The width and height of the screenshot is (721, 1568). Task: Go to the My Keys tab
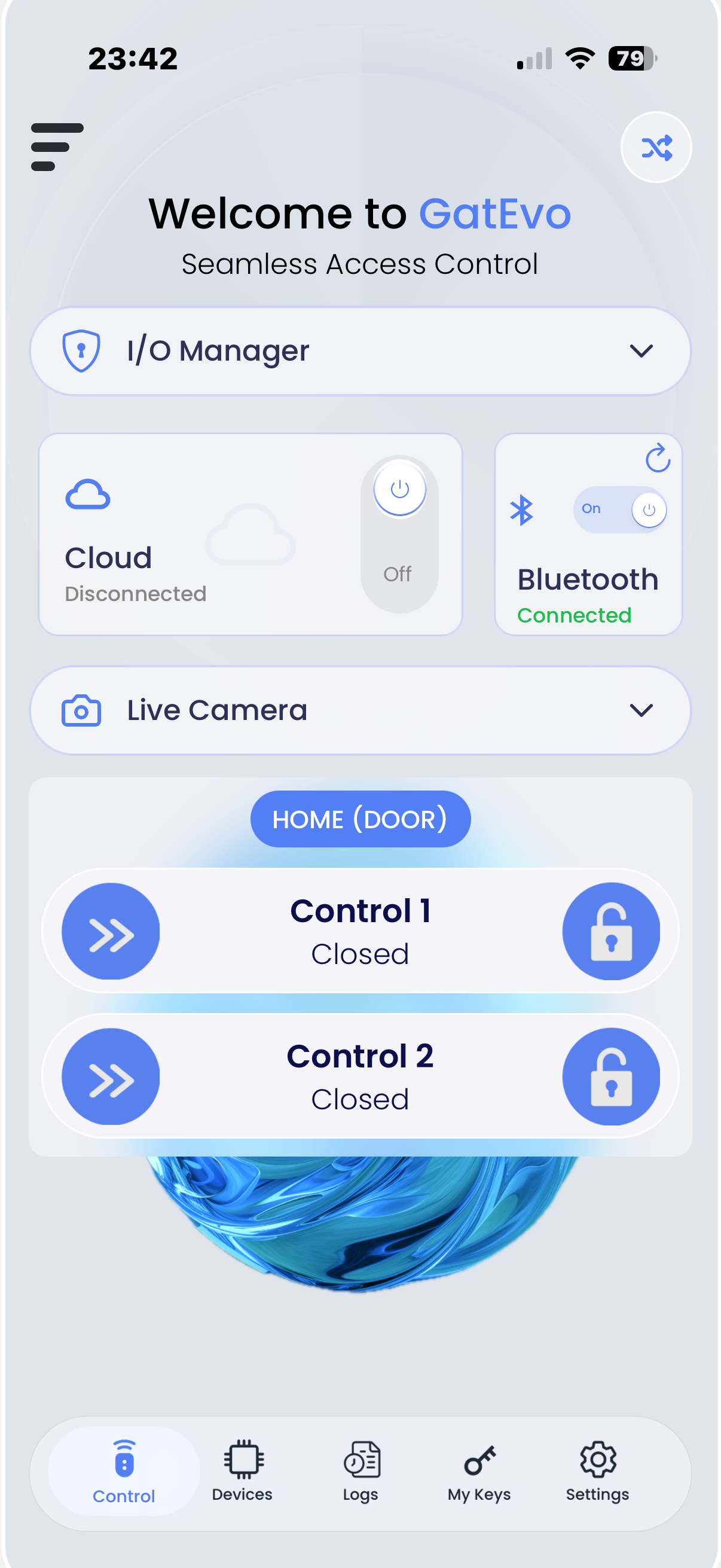tap(479, 1471)
